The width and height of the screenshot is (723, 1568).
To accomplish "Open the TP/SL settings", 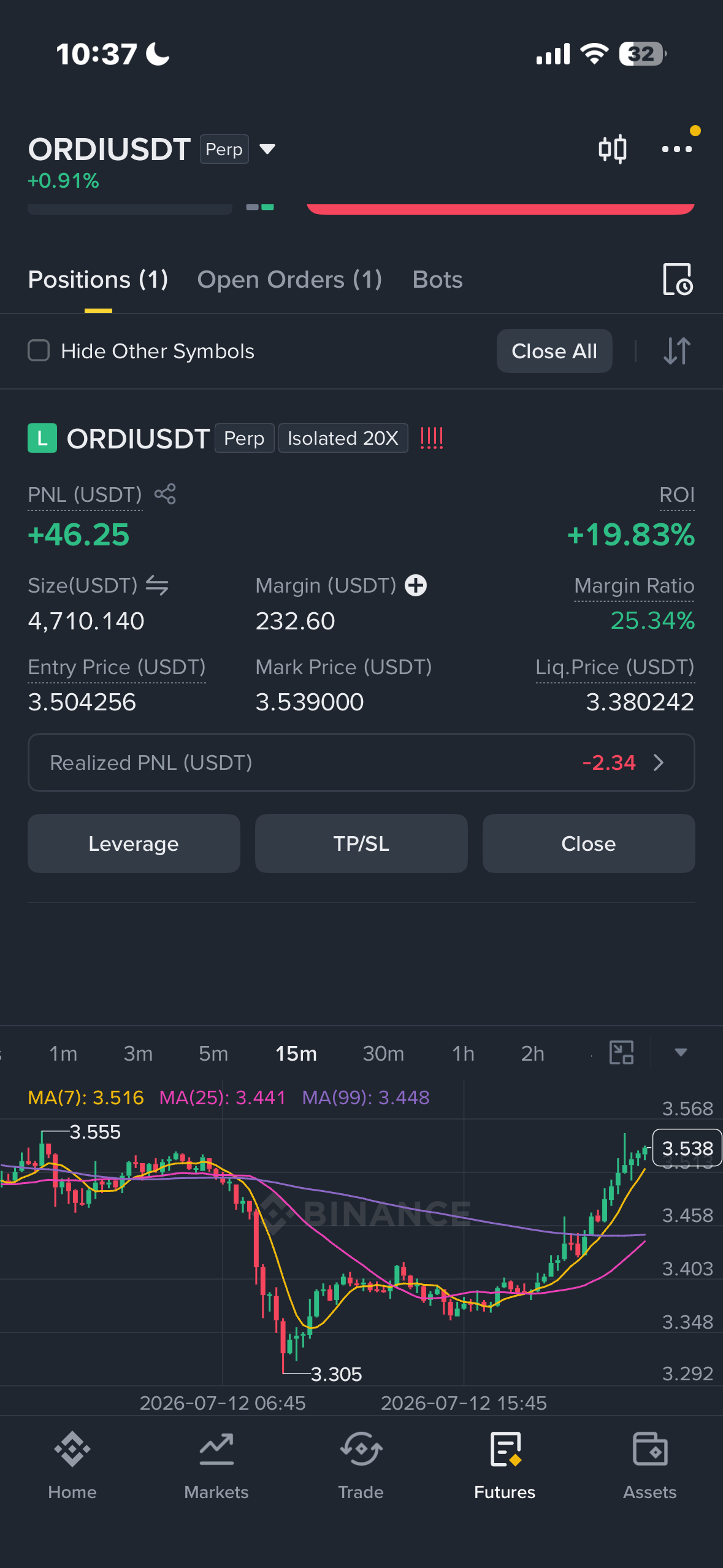I will click(x=361, y=844).
